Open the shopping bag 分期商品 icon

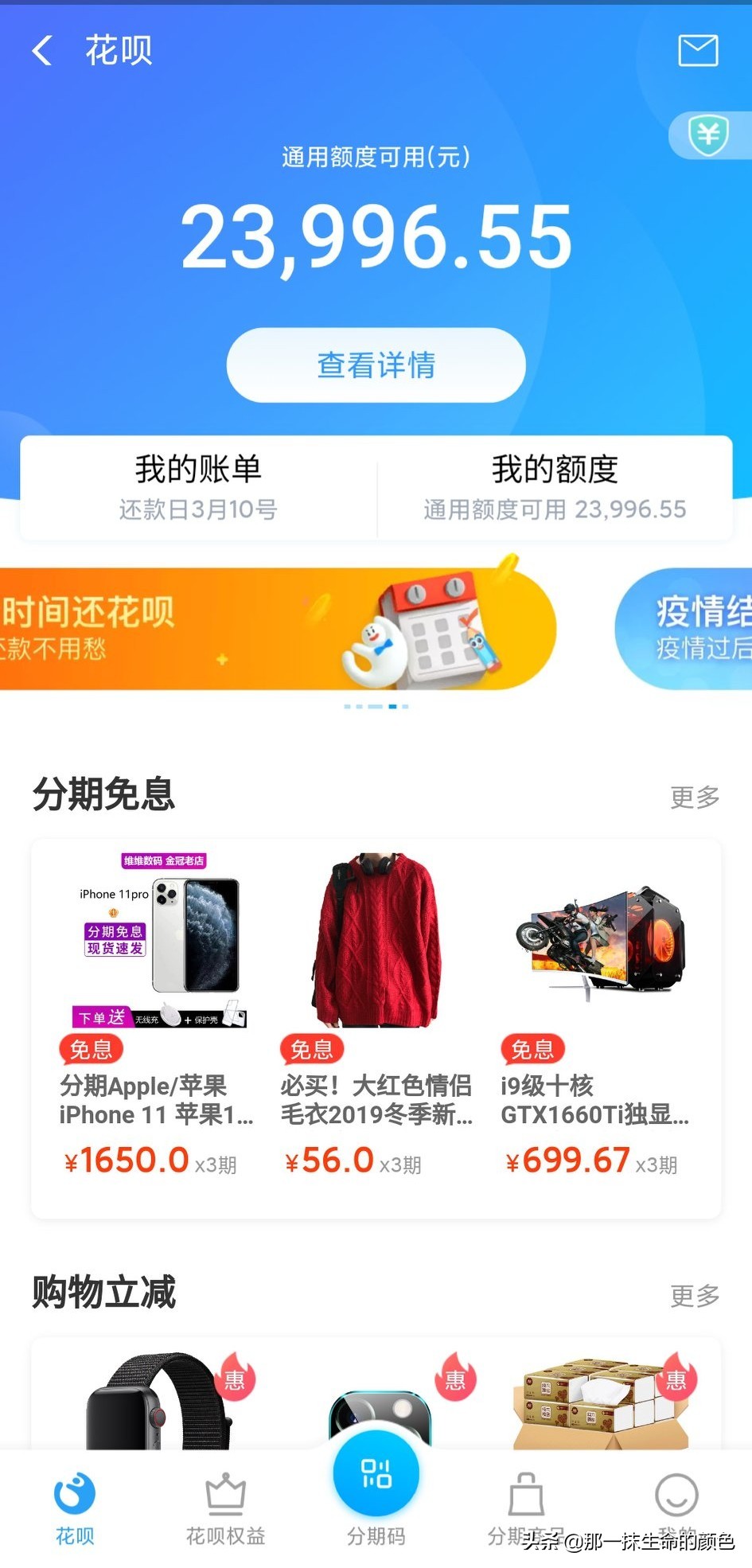pos(525,1492)
